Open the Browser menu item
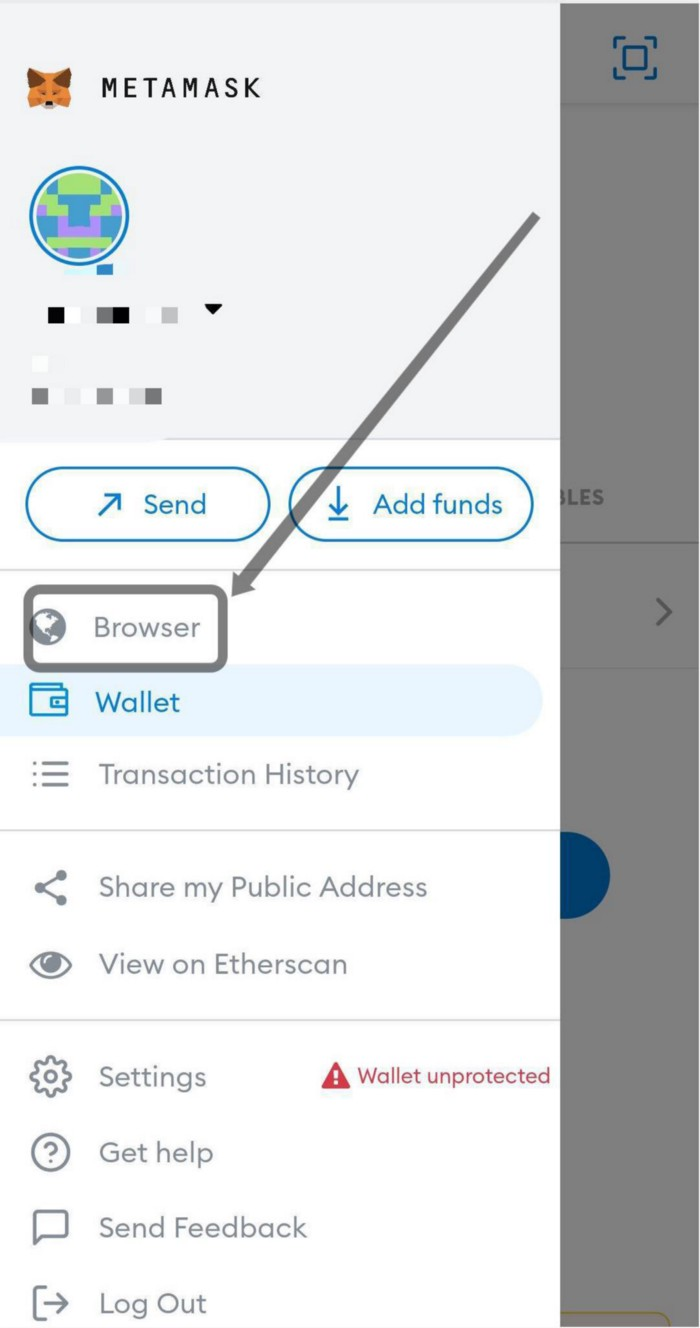 146,628
